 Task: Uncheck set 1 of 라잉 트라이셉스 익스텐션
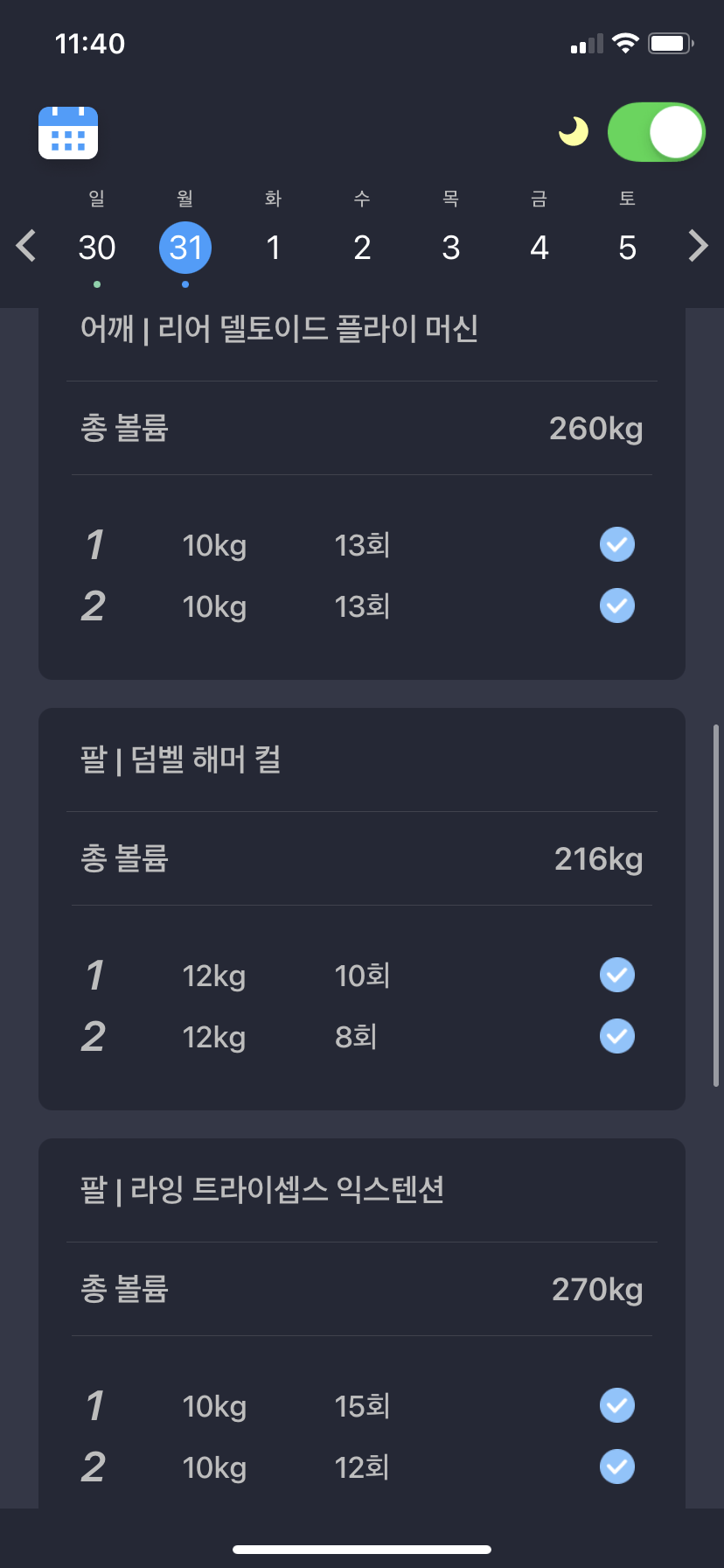[x=617, y=1405]
